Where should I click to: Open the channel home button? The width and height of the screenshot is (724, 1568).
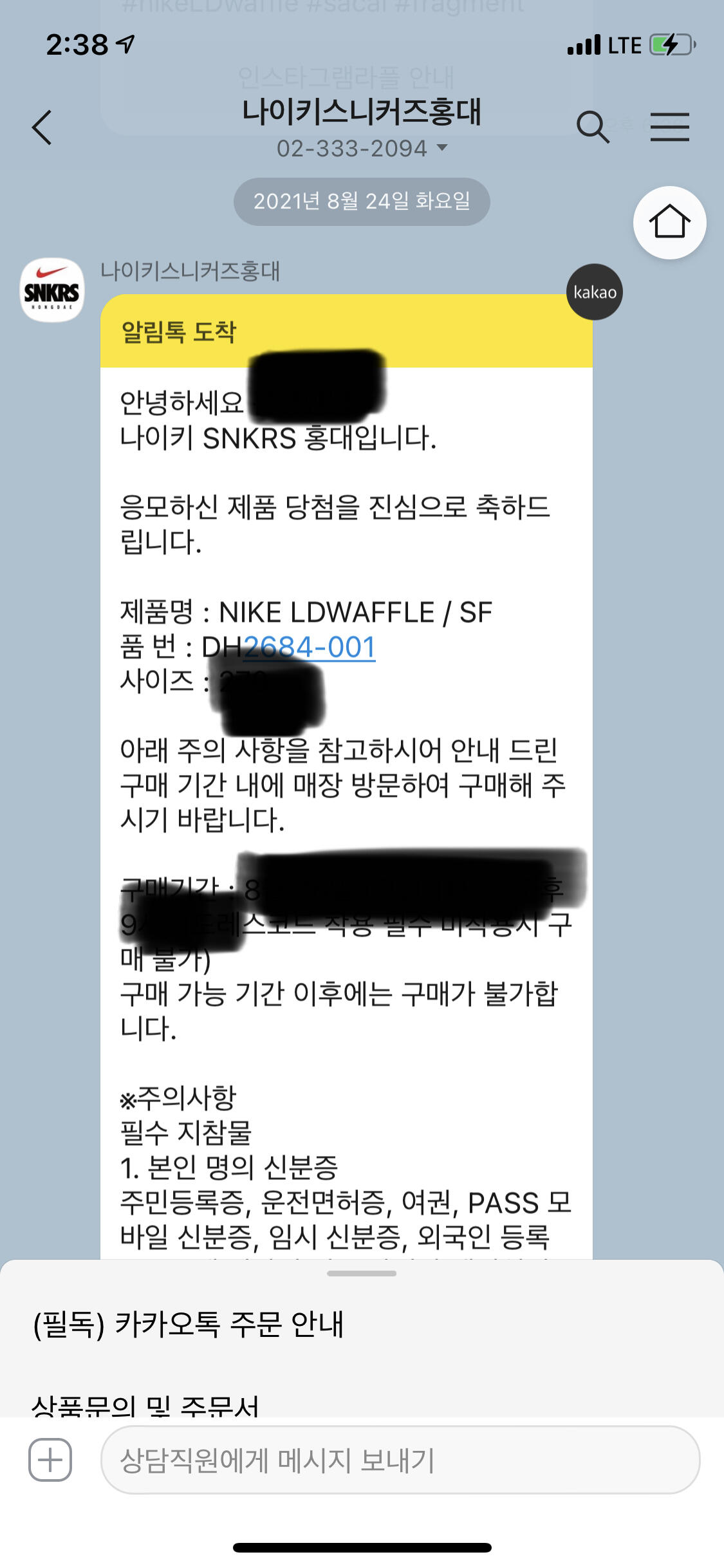point(669,223)
